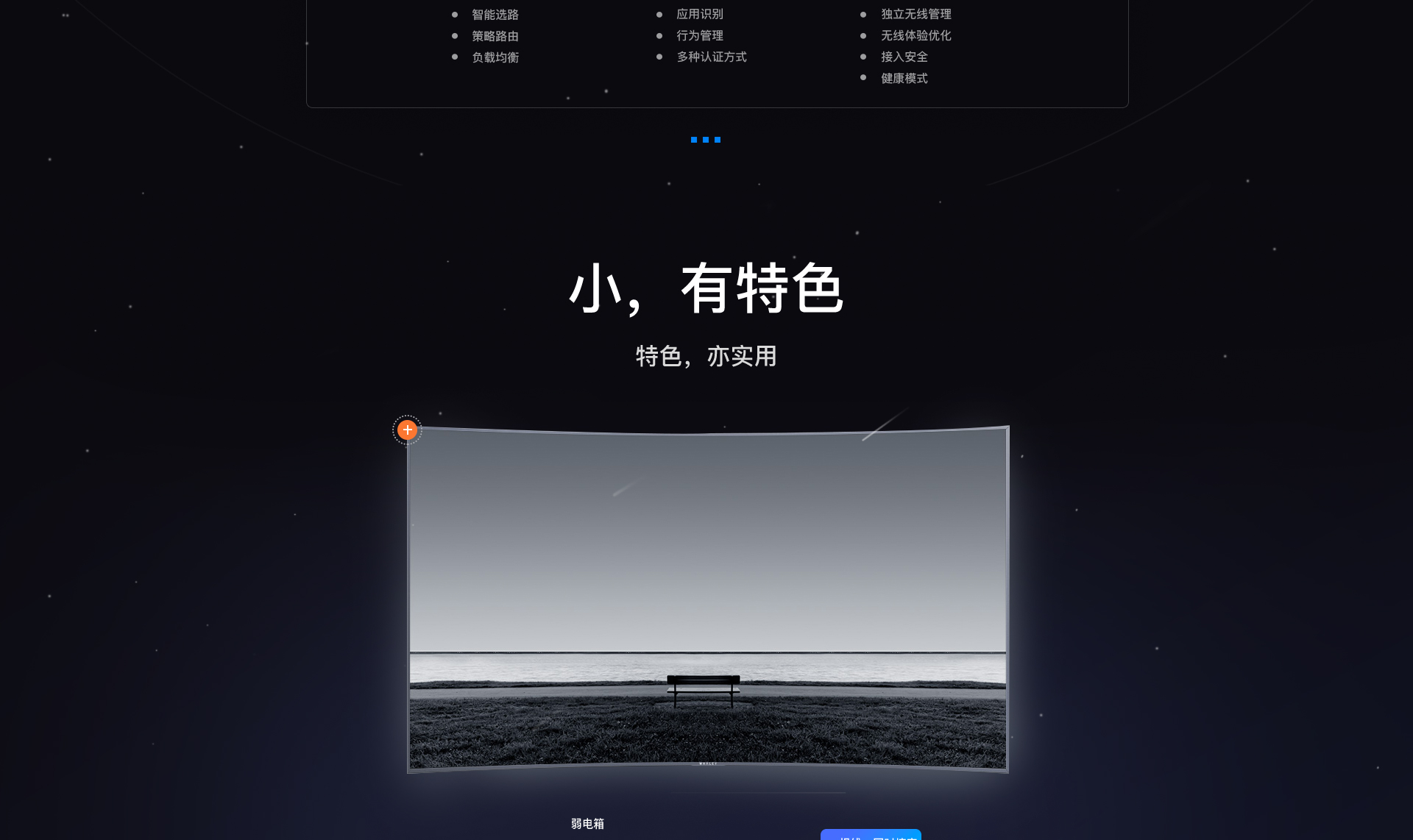Select the middle blue page indicator dot
This screenshot has height=840, width=1413.
(706, 140)
